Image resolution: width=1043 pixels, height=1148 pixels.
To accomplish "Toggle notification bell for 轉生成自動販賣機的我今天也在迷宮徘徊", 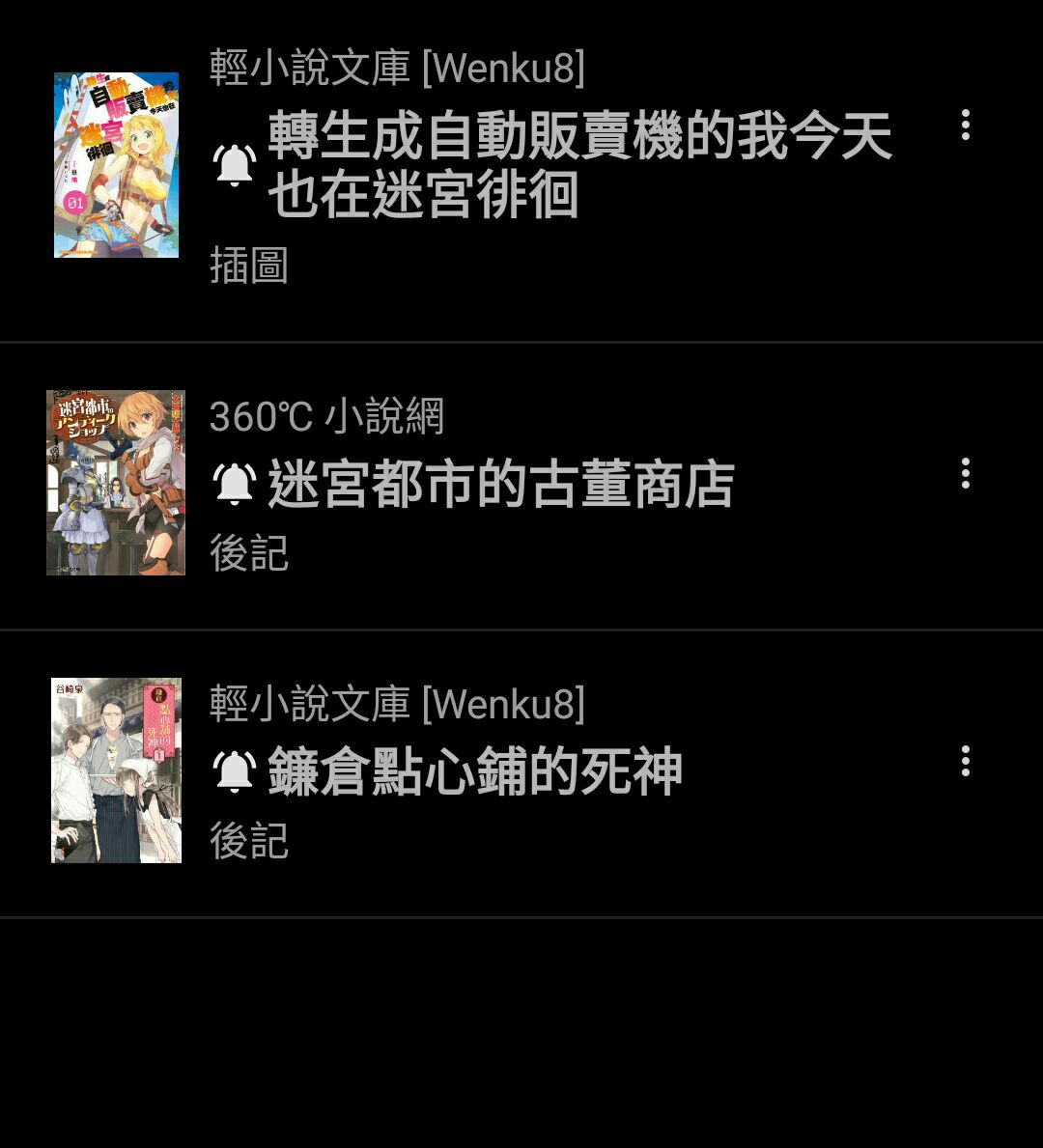I will (235, 166).
